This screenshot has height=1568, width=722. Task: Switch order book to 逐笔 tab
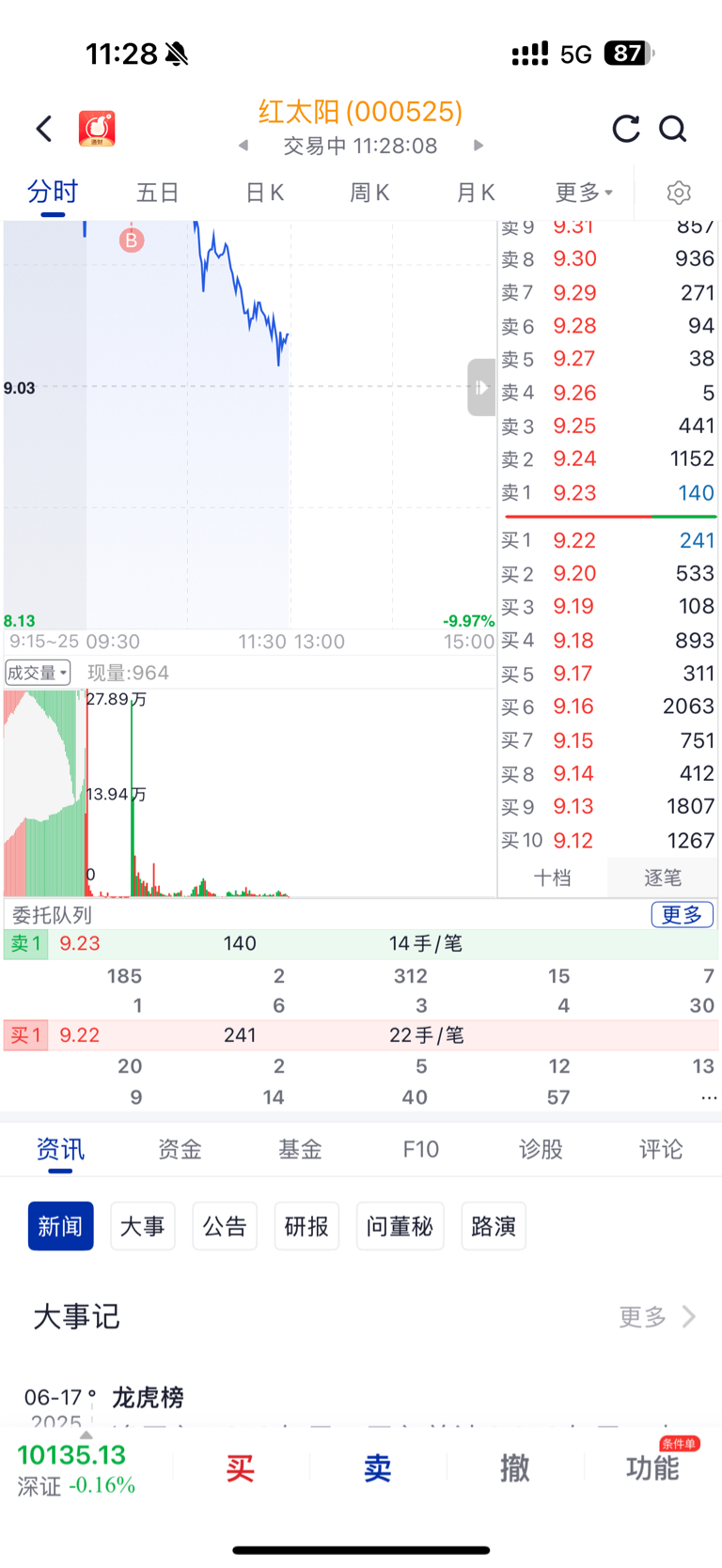(x=662, y=877)
